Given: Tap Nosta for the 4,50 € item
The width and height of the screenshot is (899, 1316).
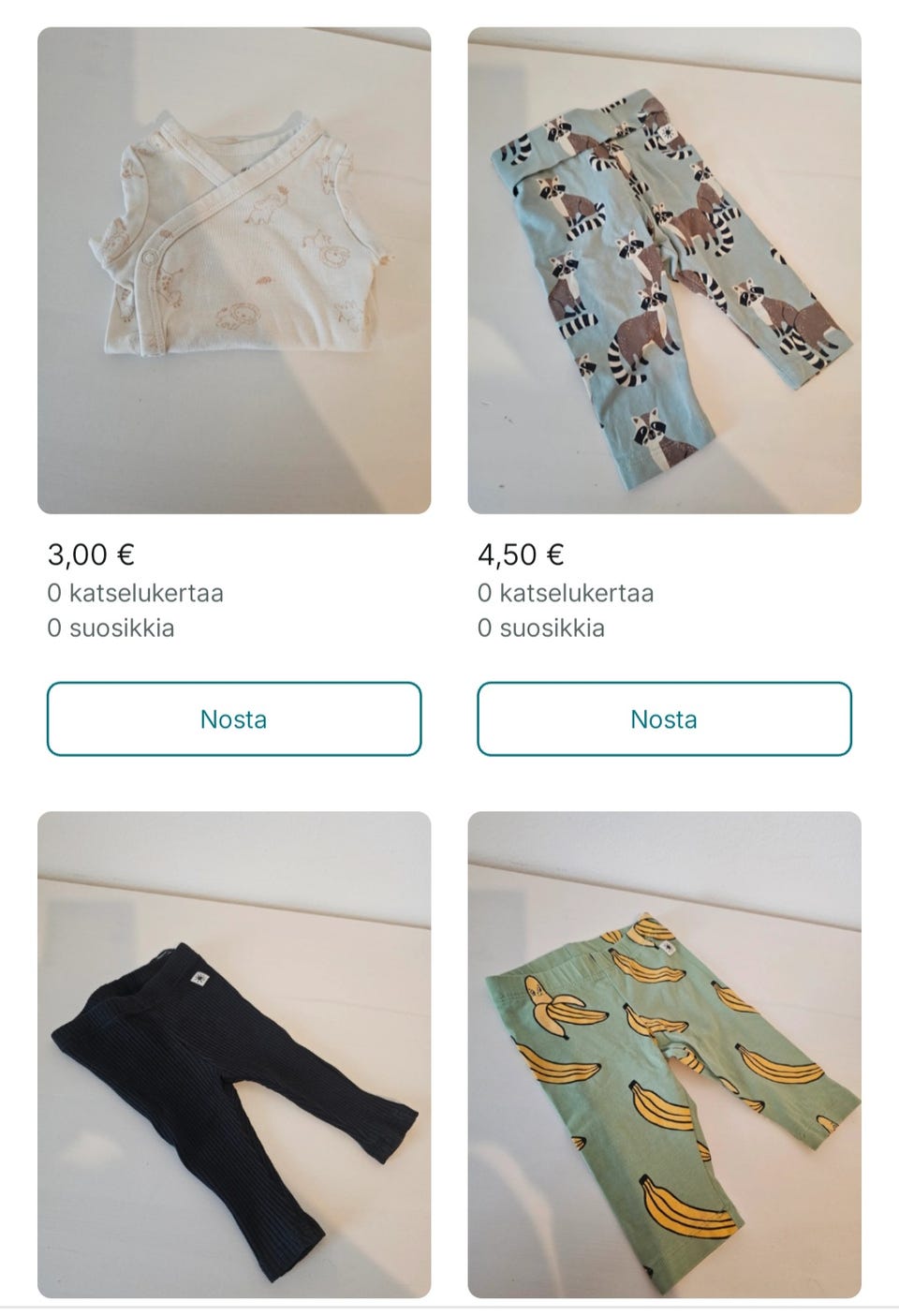Looking at the screenshot, I should point(664,718).
